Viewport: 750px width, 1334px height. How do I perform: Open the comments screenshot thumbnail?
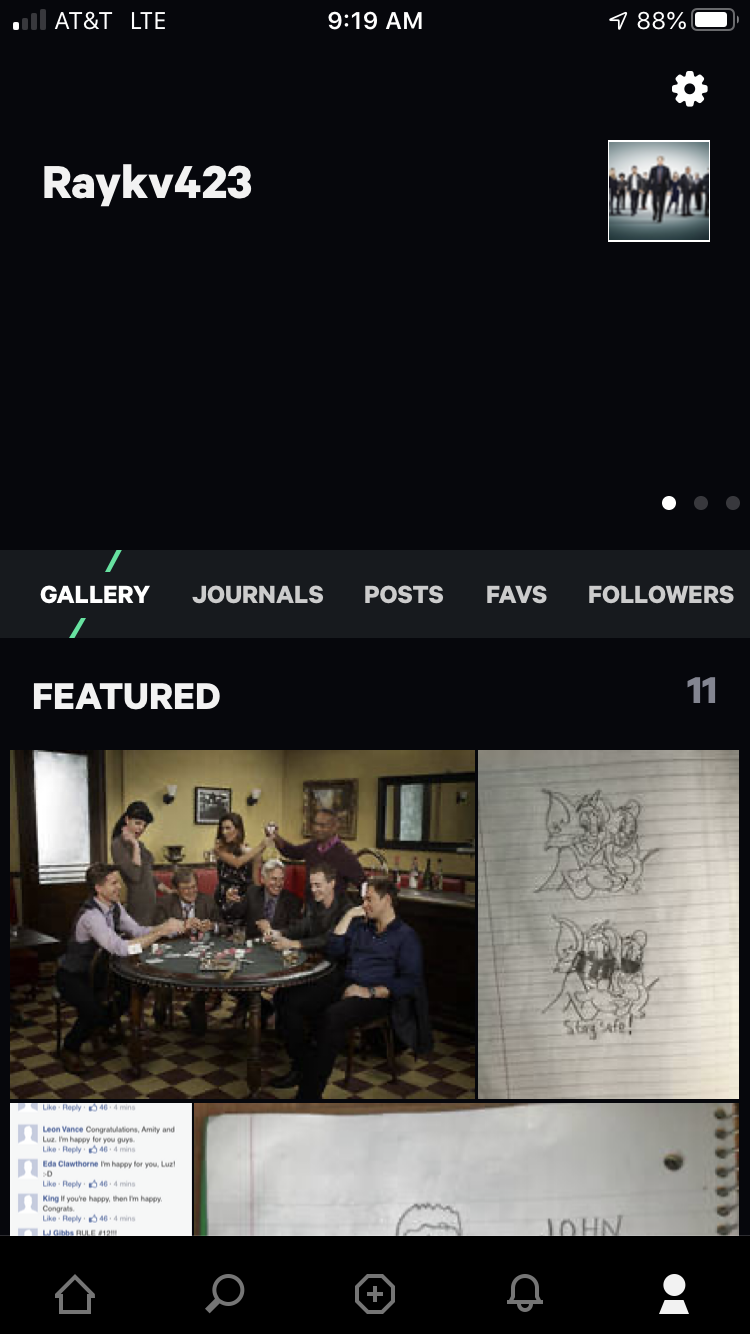[x=100, y=1169]
